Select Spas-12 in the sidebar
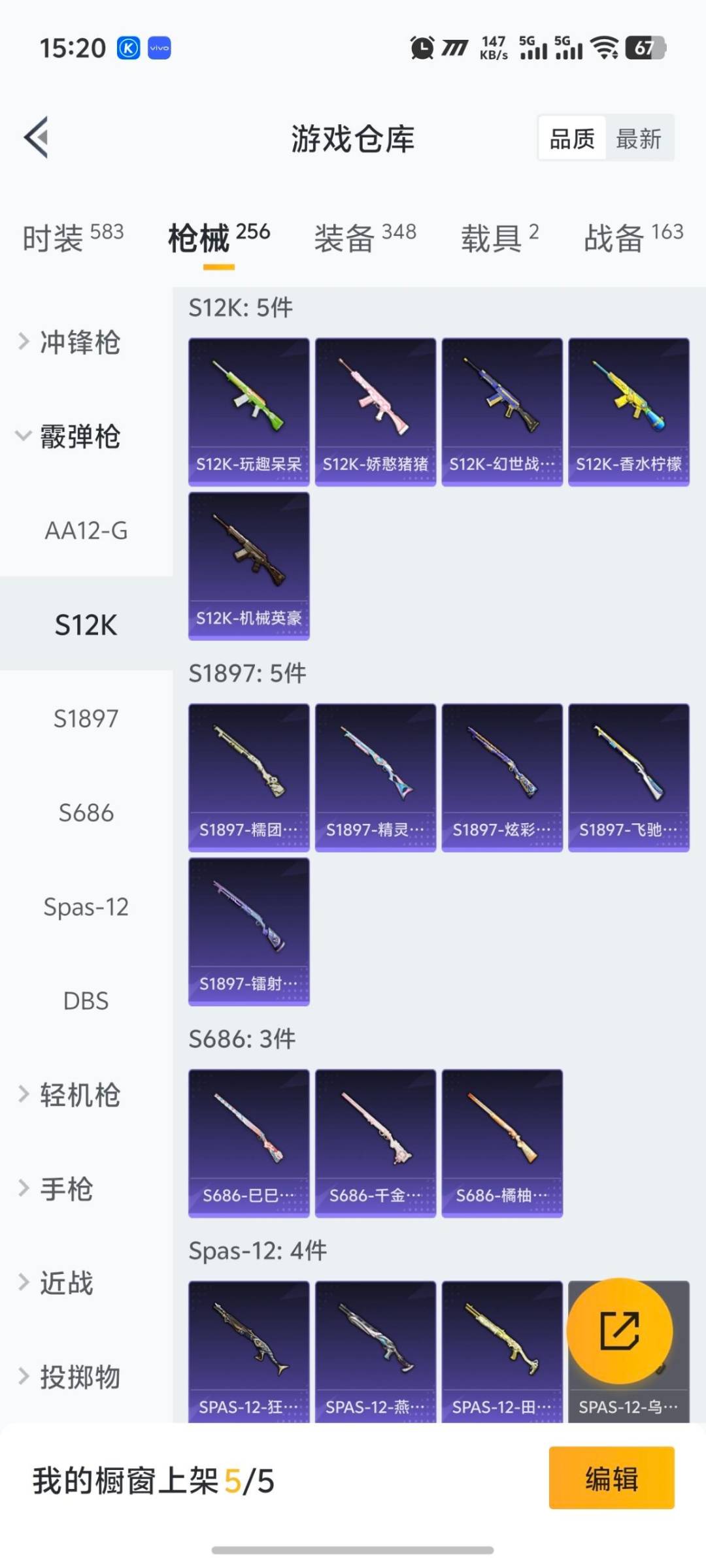The height and width of the screenshot is (1568, 706). click(x=86, y=906)
